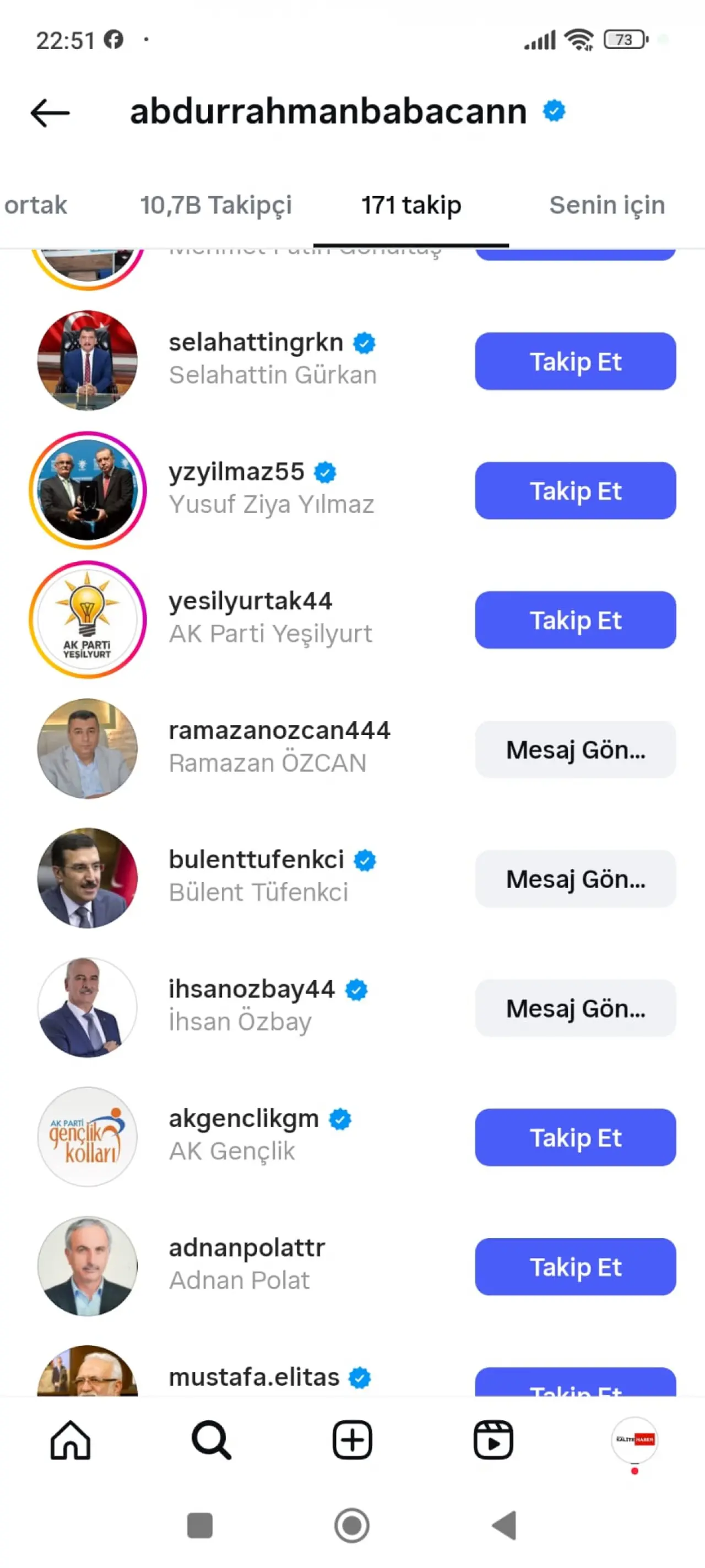Image resolution: width=705 pixels, height=1568 pixels.
Task: Open the Senin için tab
Action: pyautogui.click(x=606, y=205)
